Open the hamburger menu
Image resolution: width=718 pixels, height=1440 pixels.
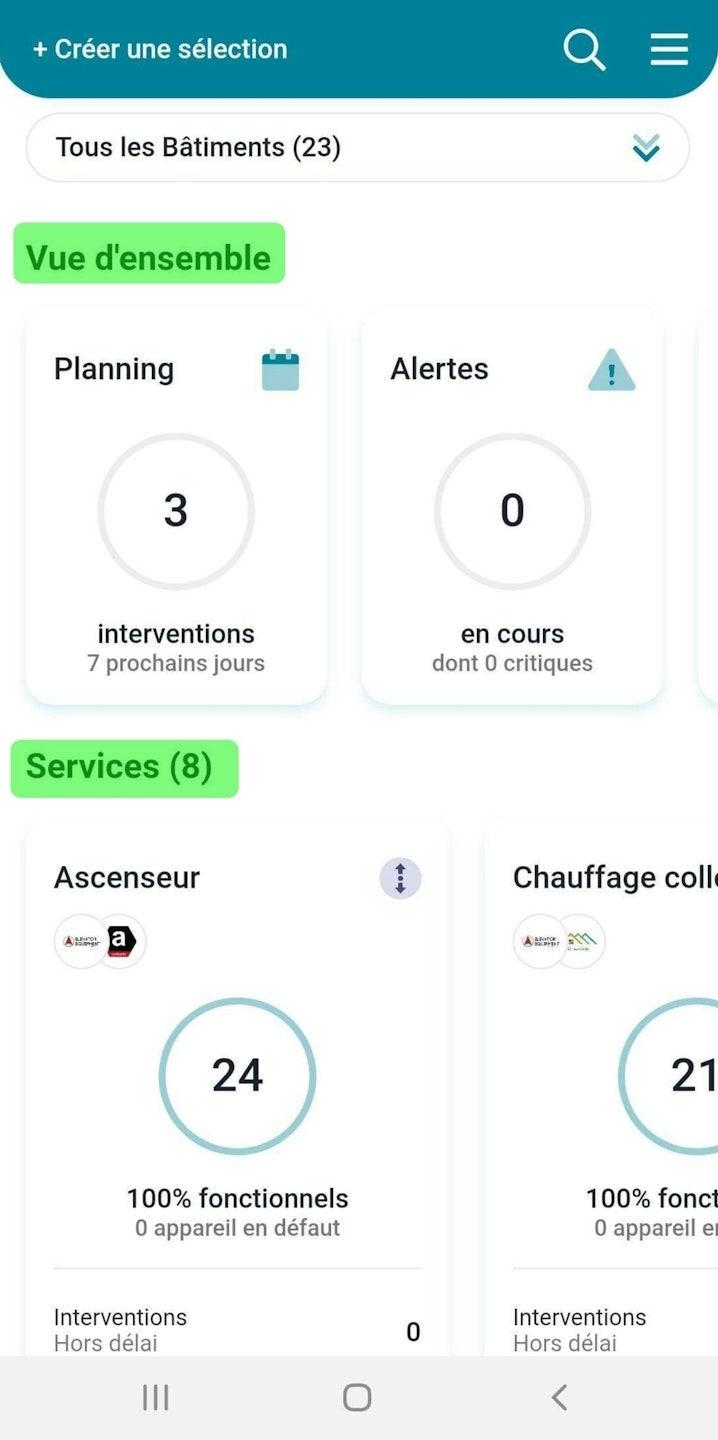pyautogui.click(x=669, y=49)
